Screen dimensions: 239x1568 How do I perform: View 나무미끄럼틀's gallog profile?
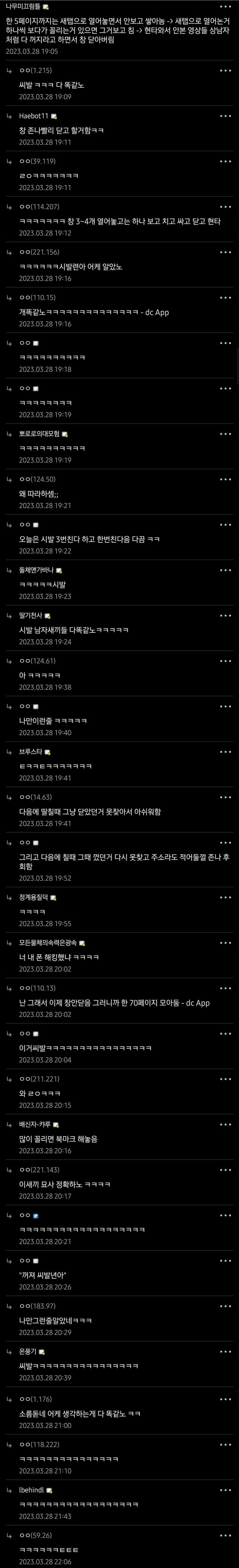[x=46, y=7]
